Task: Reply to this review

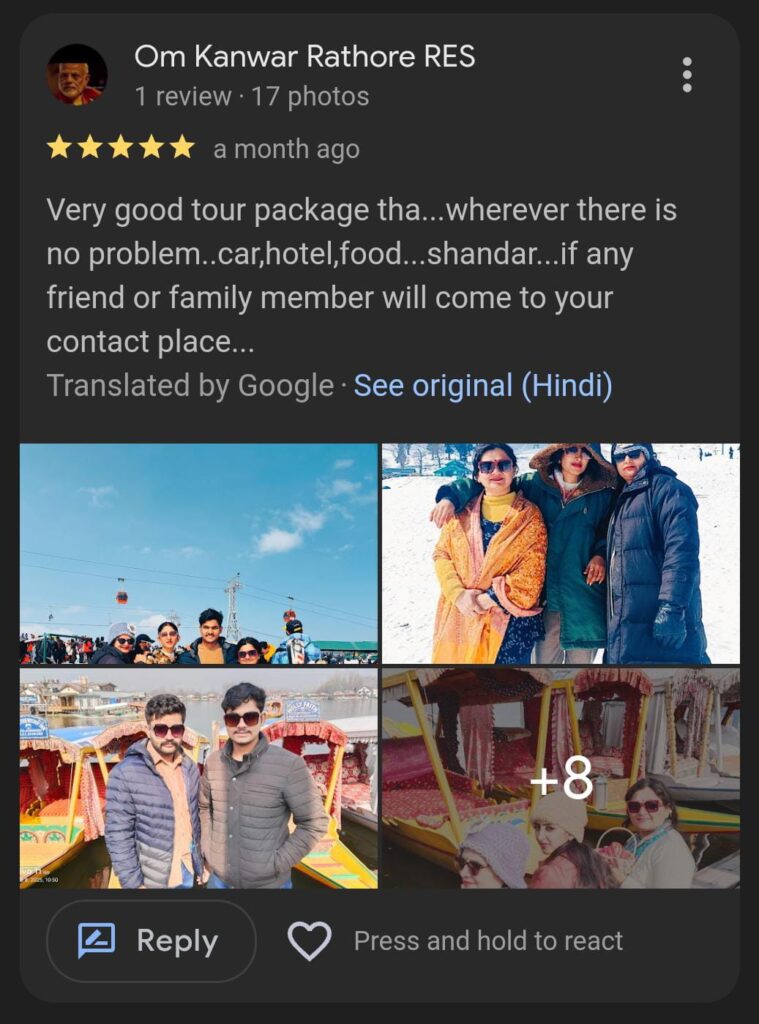Action: tap(151, 941)
